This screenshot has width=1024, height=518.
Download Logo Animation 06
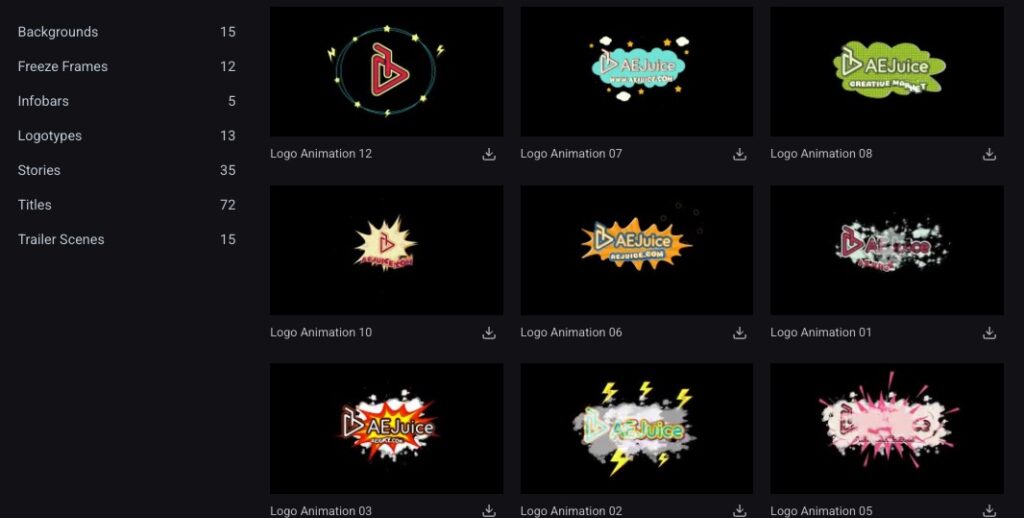[739, 333]
